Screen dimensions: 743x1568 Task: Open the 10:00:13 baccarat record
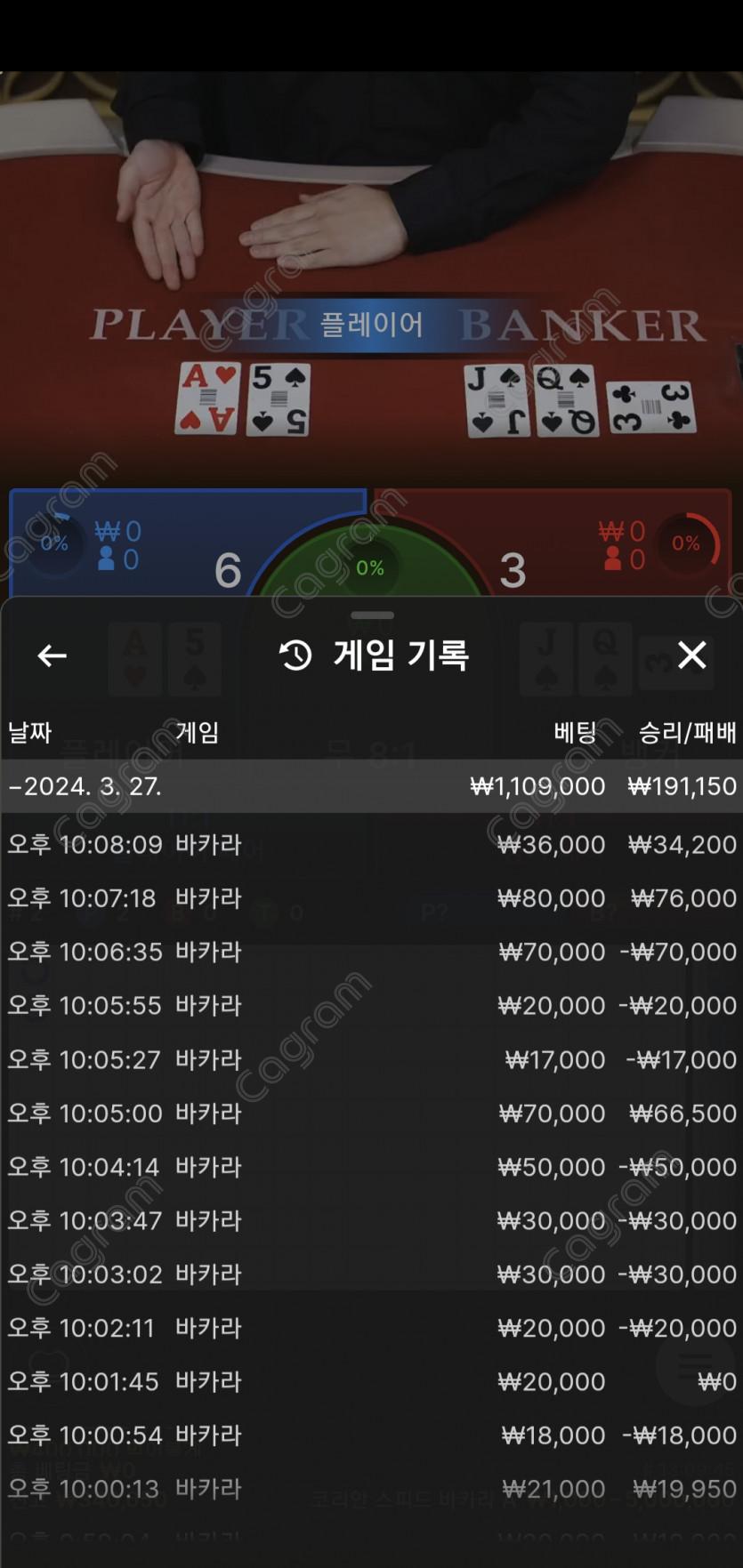[371, 1489]
